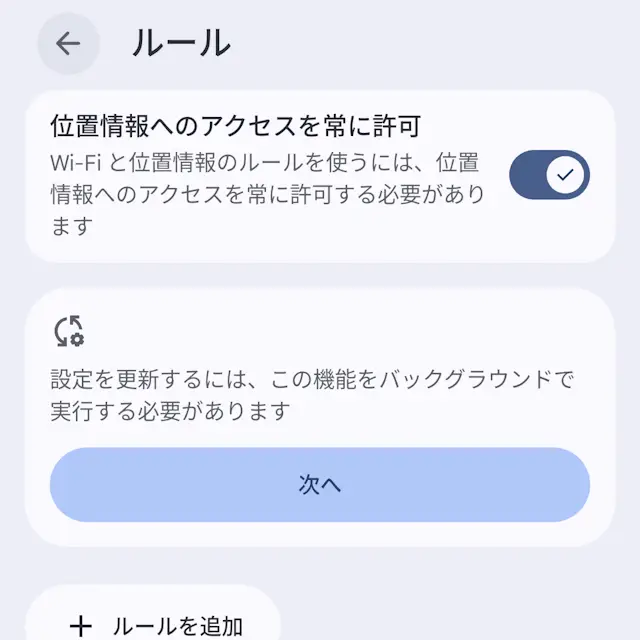The width and height of the screenshot is (640, 640).
Task: Go back from the ルール screen
Action: click(x=68, y=44)
